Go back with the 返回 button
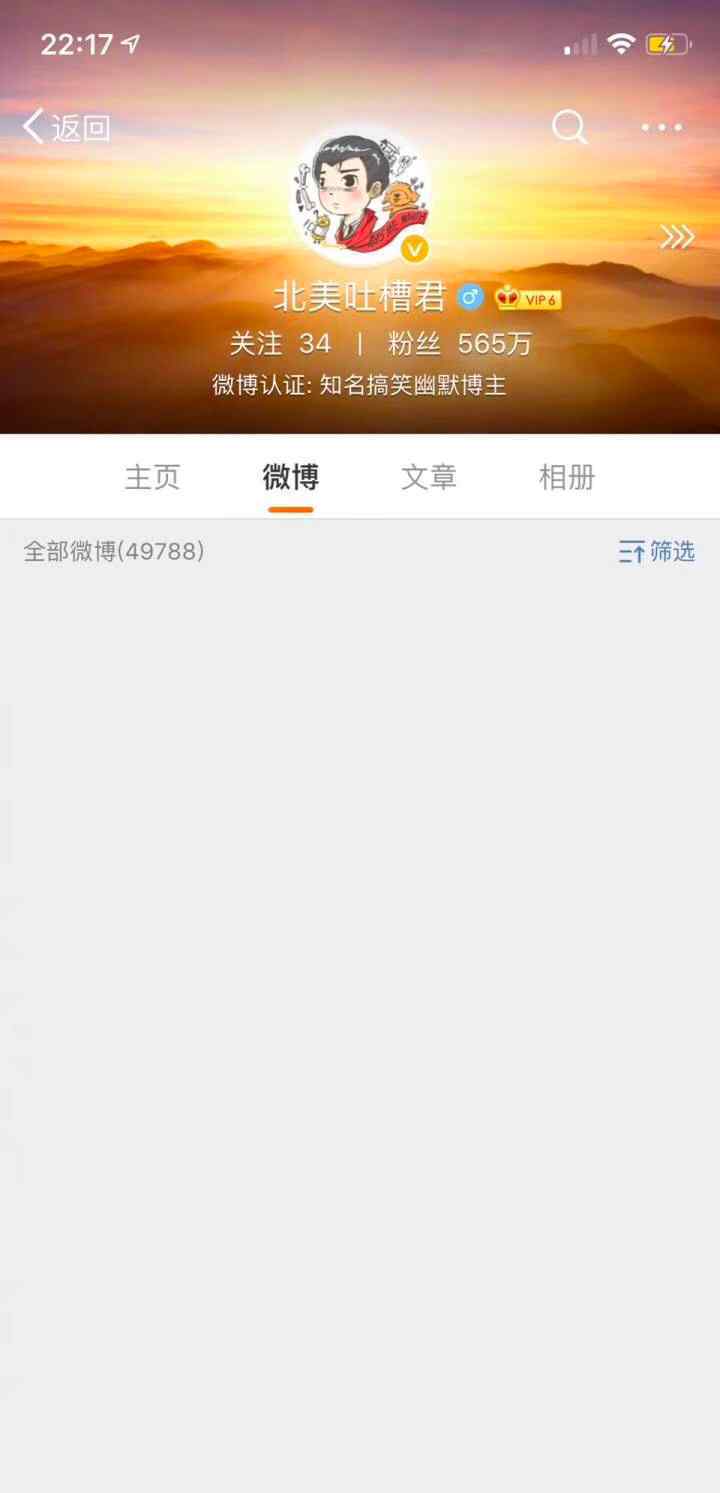The height and width of the screenshot is (1493, 720). 66,127
